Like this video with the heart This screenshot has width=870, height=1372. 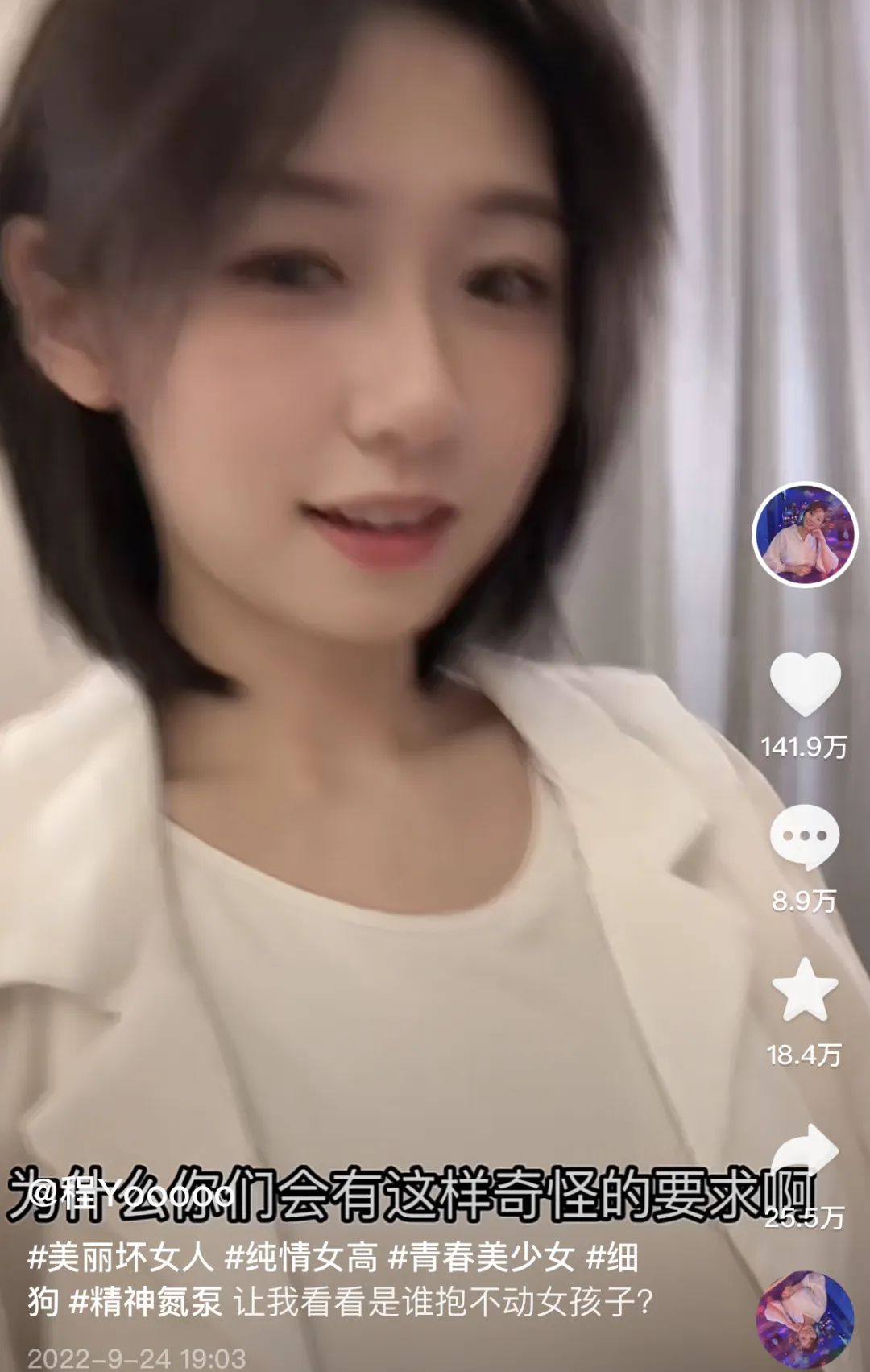[805, 685]
